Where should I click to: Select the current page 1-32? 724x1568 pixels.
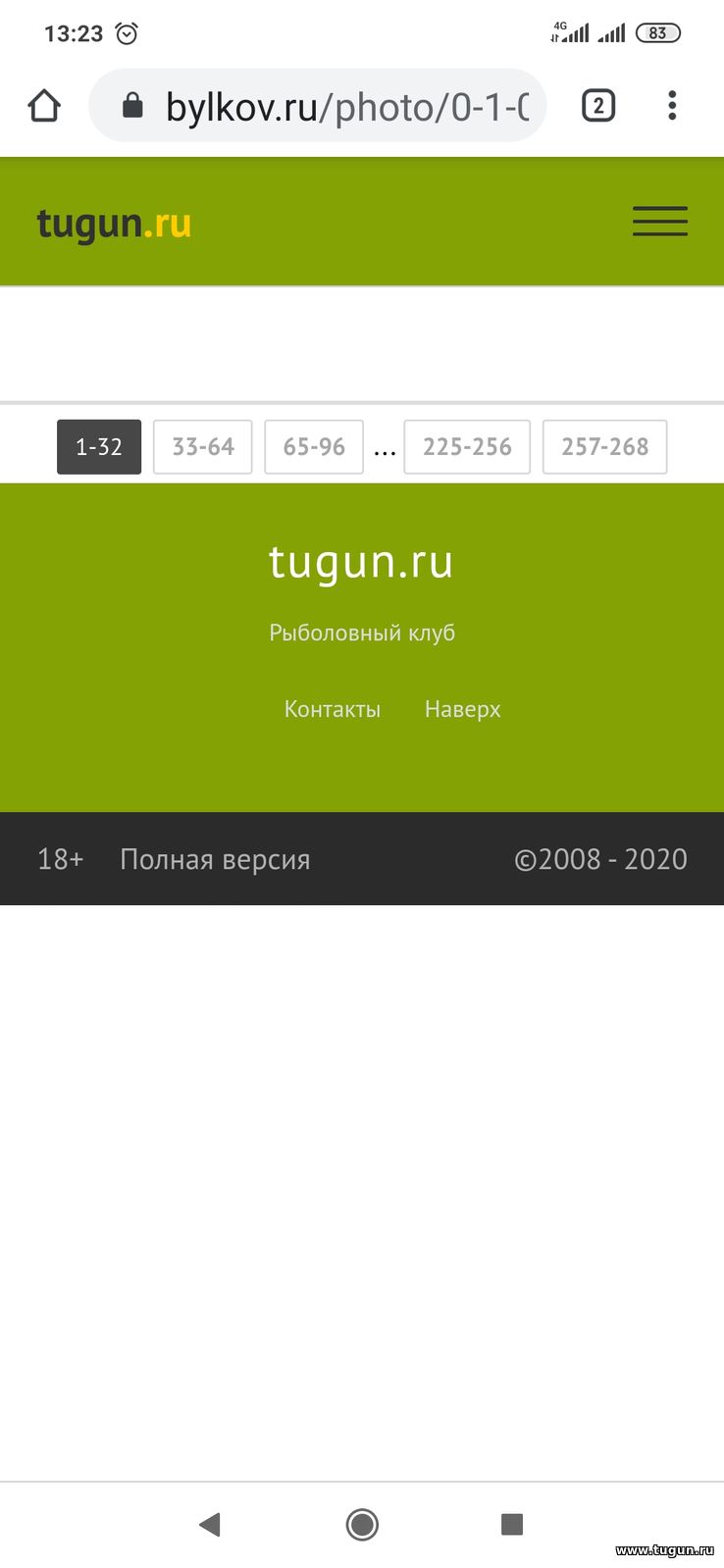tap(99, 447)
